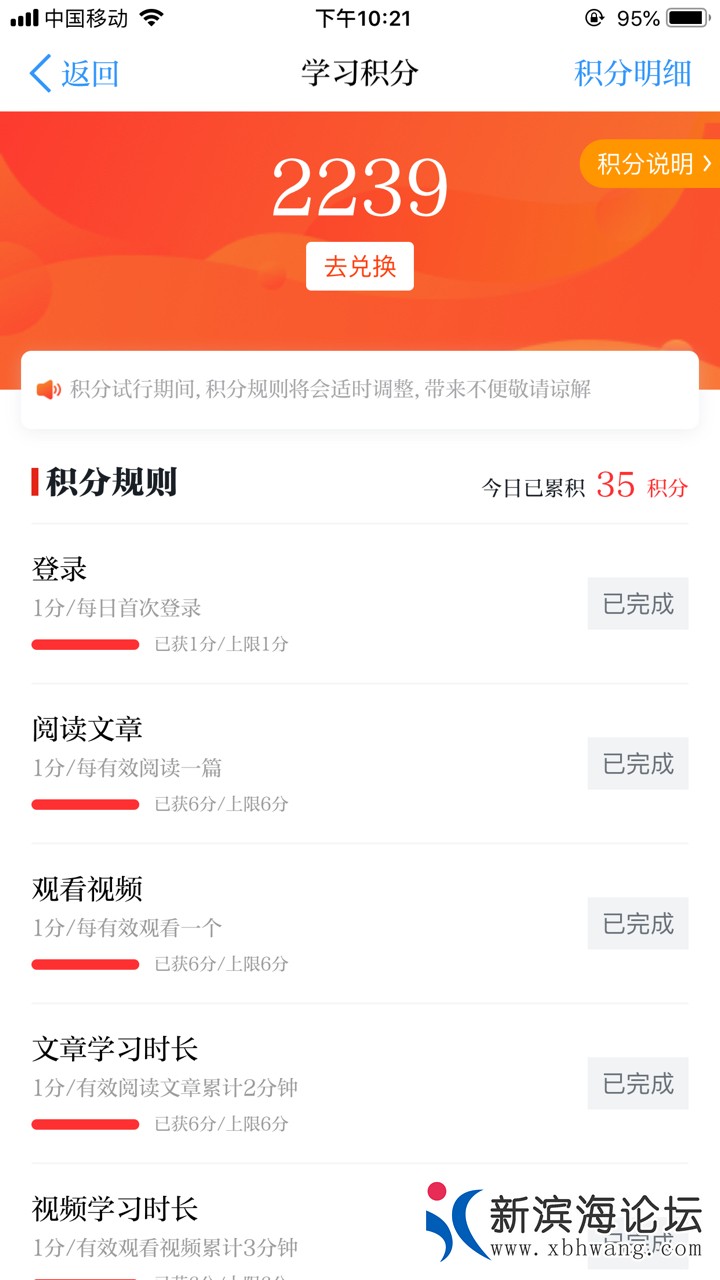Tap 去兑换 to redeem points
Image resolution: width=720 pixels, height=1280 pixels.
click(360, 266)
